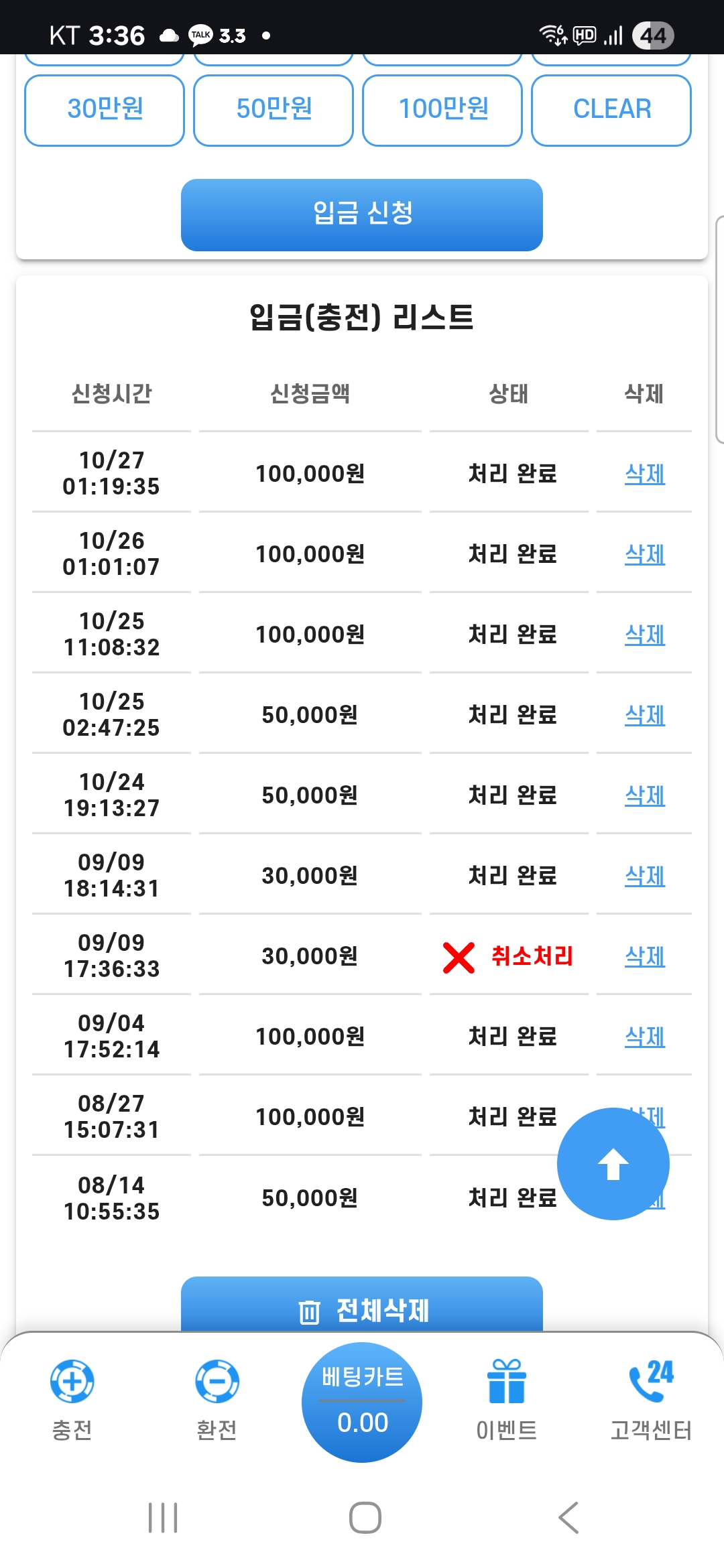Remove the cancelled 09/09 17:36:33 entry
This screenshot has width=724, height=1568.
pyautogui.click(x=645, y=956)
